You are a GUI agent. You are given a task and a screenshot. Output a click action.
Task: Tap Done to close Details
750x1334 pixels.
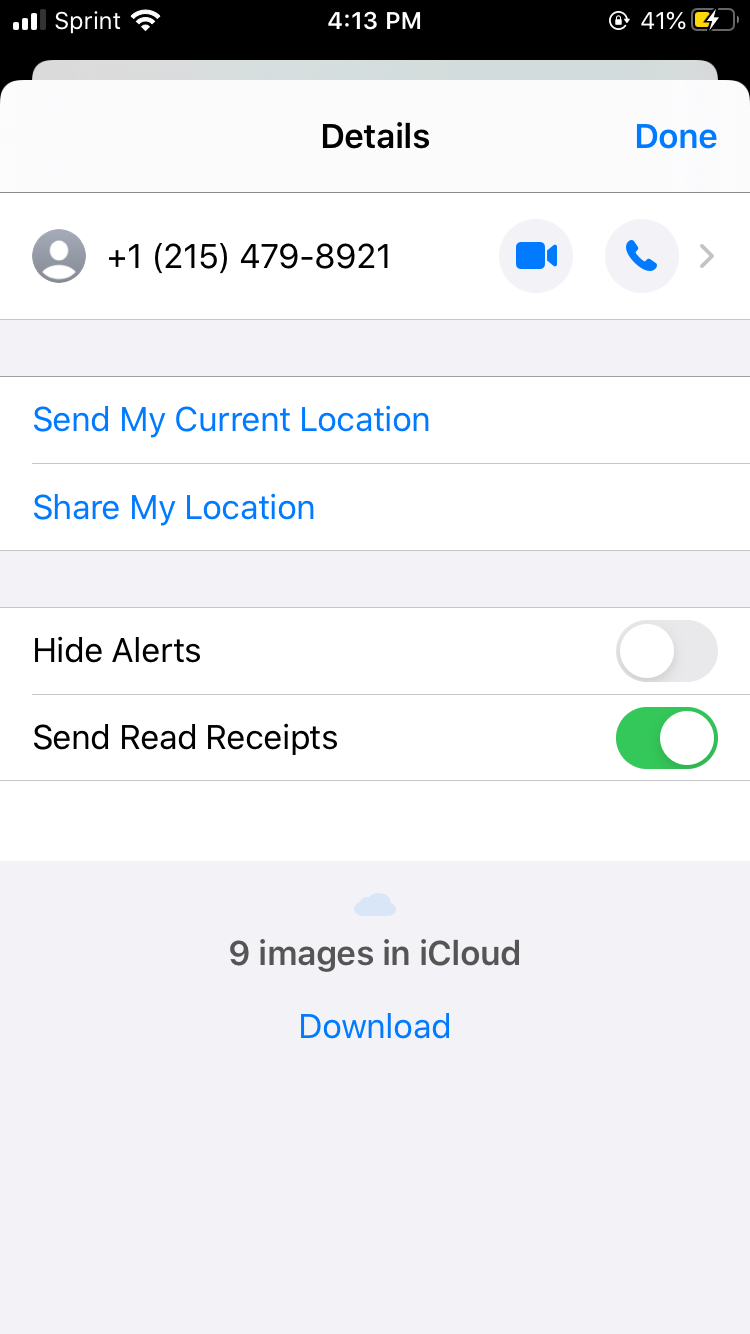pyautogui.click(x=676, y=136)
